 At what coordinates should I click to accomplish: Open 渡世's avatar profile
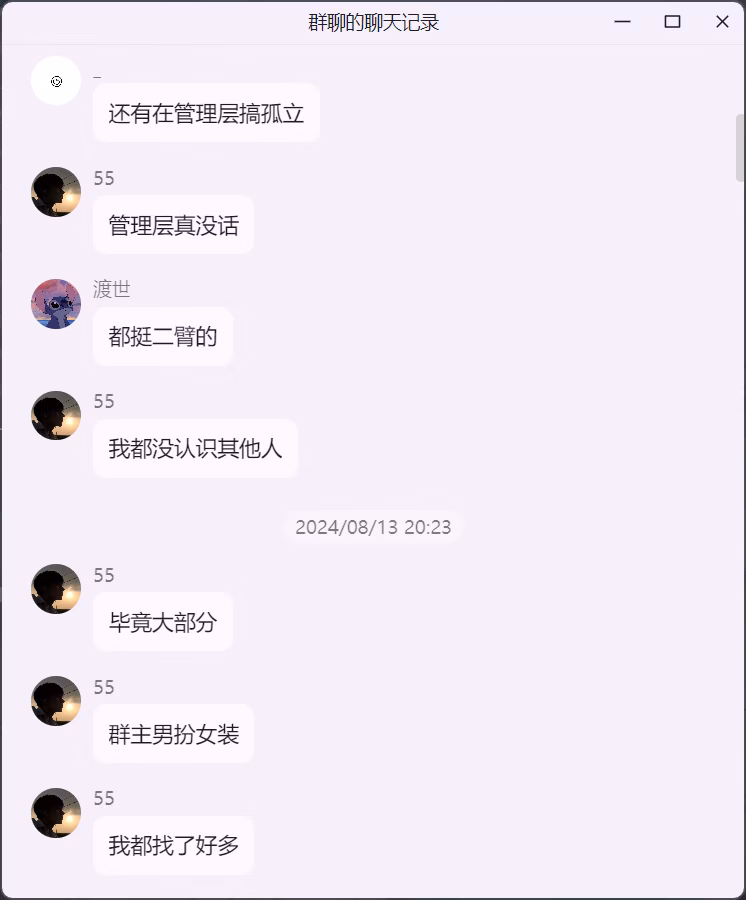pos(56,304)
